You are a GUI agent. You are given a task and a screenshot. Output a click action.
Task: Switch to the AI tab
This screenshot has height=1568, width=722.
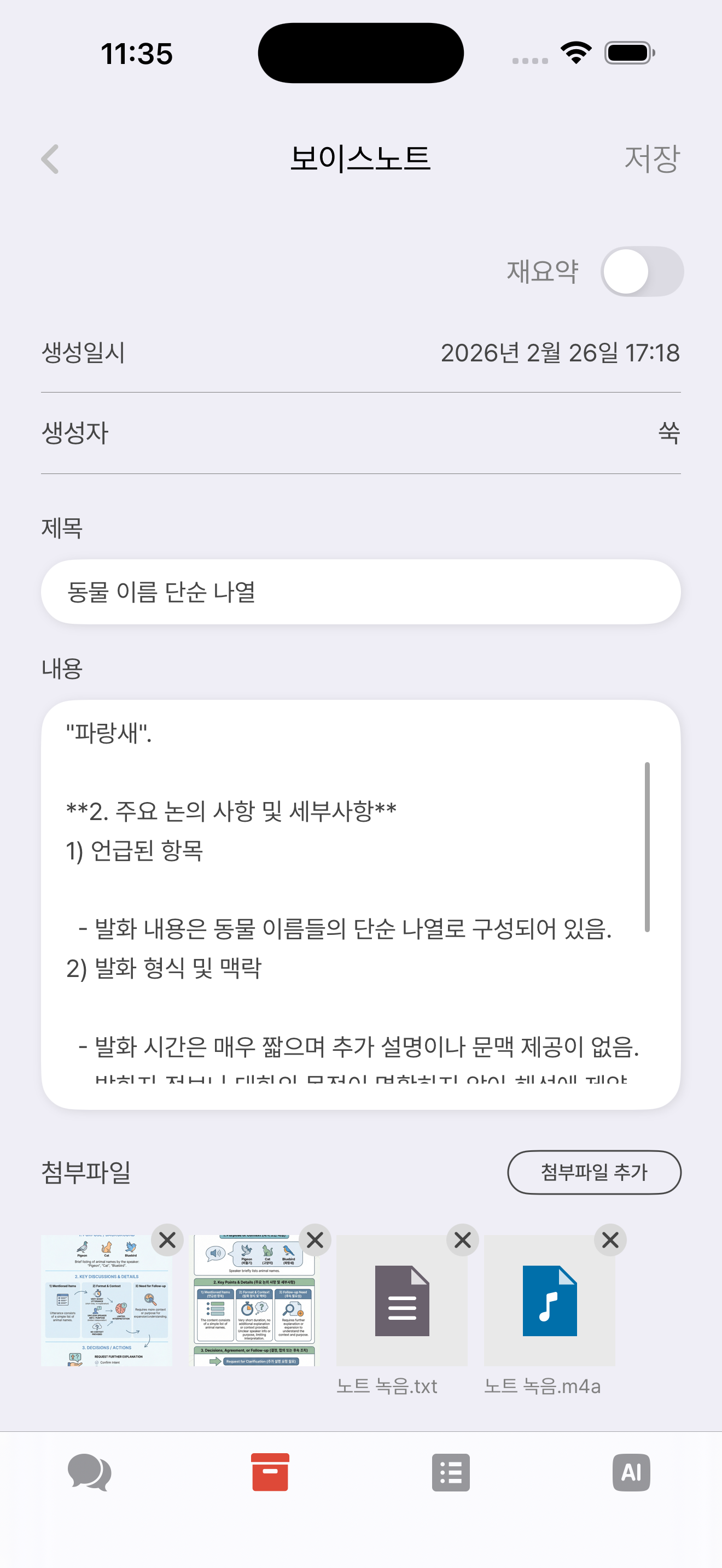tap(631, 1472)
